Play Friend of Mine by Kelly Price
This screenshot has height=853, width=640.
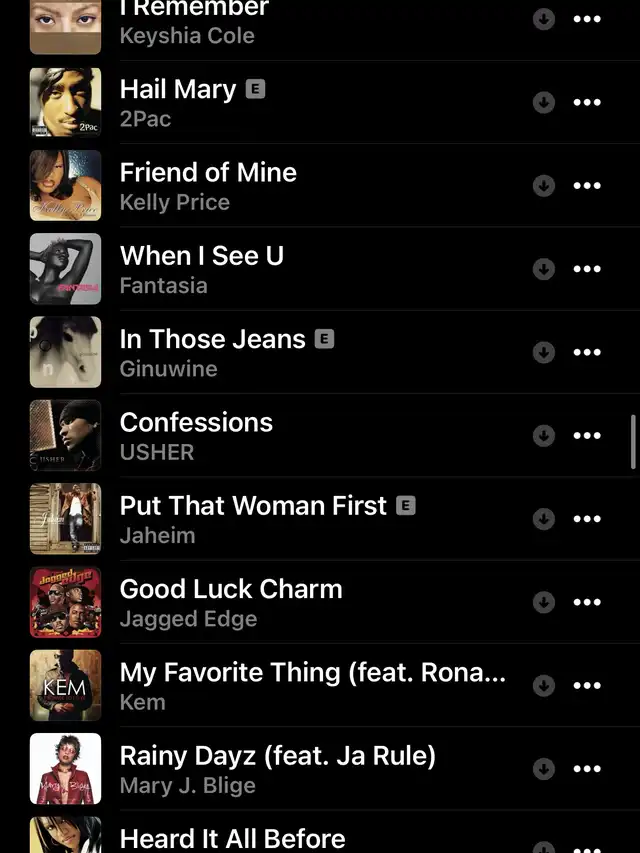point(208,185)
